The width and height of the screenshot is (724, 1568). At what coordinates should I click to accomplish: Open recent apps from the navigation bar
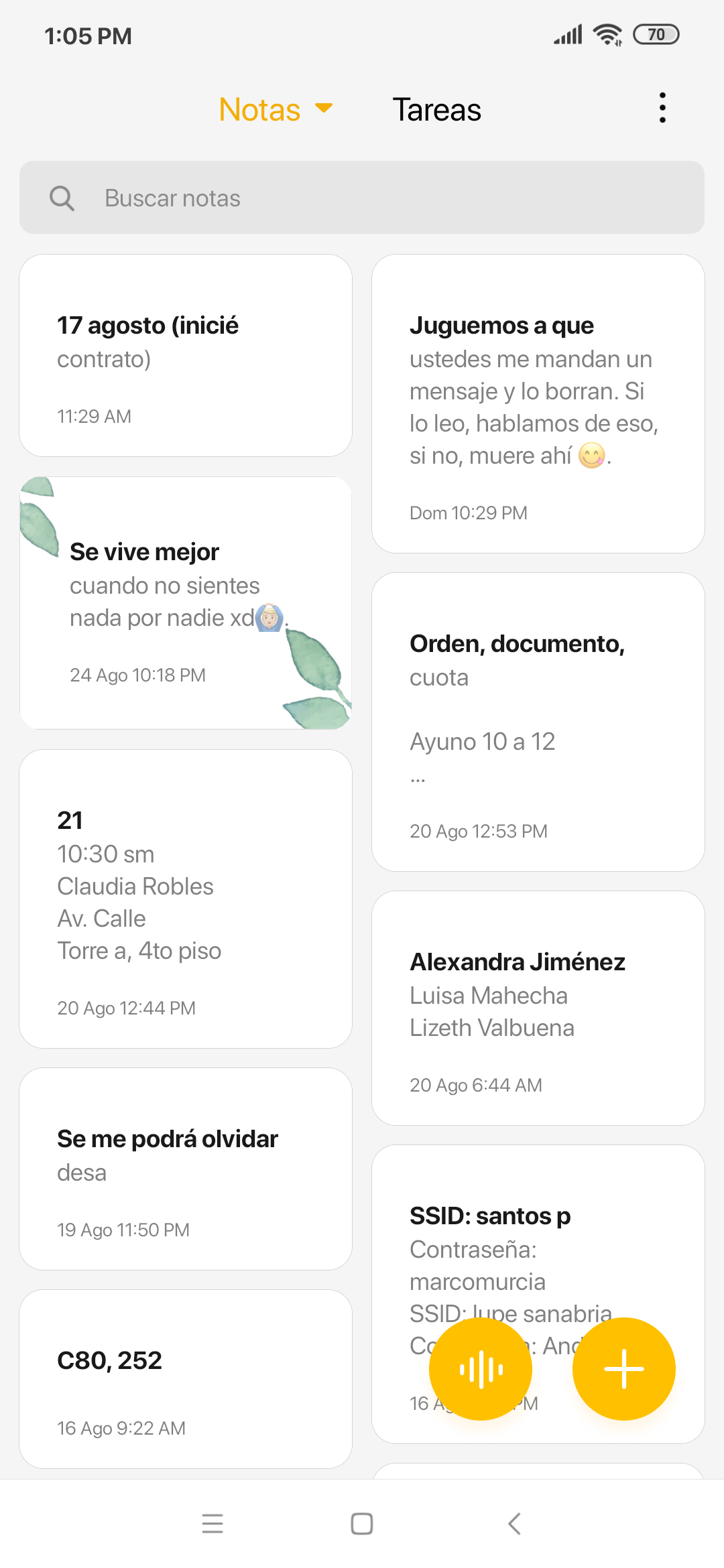[x=213, y=1524]
